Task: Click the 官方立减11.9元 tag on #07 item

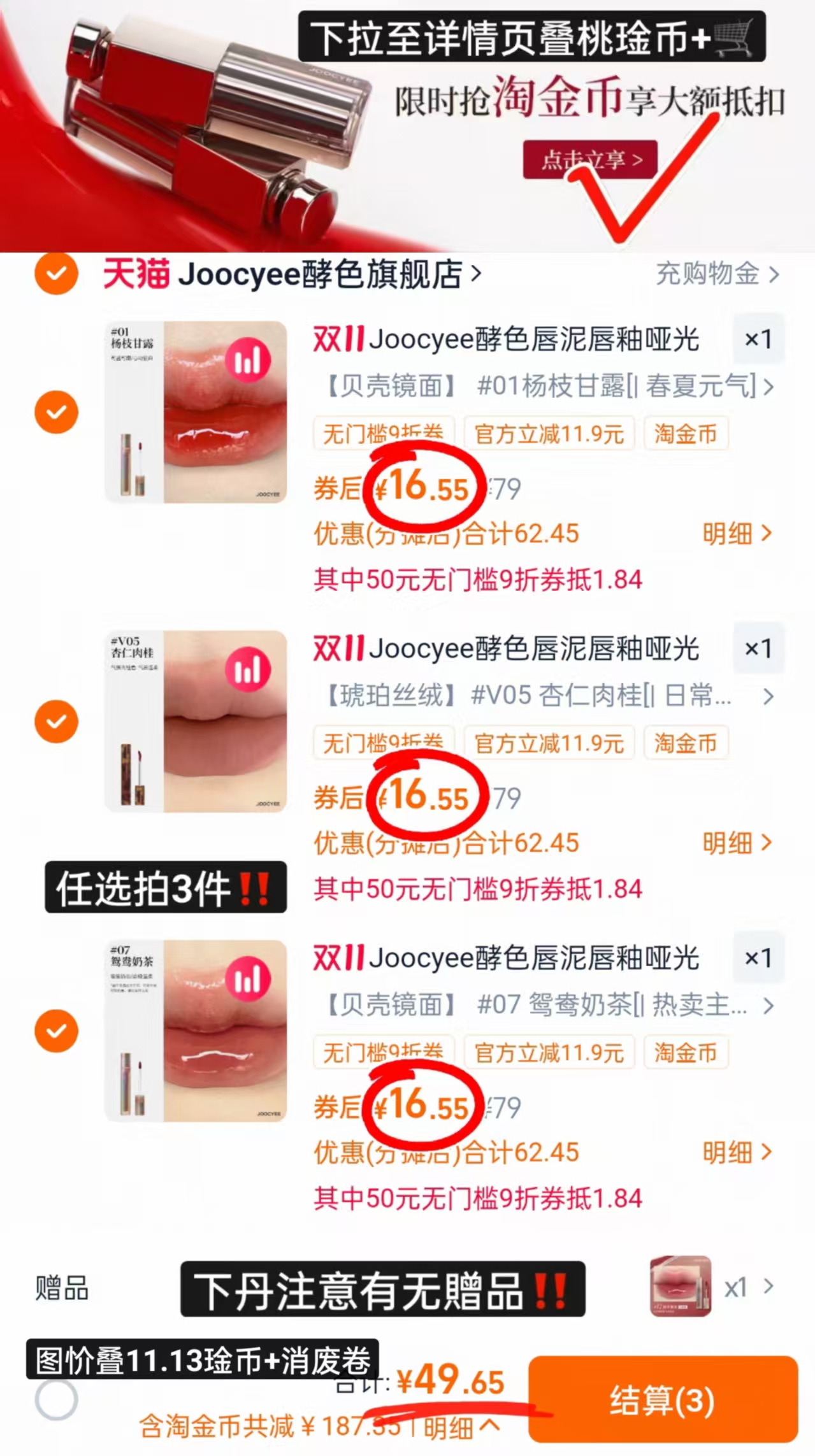Action: click(550, 1053)
